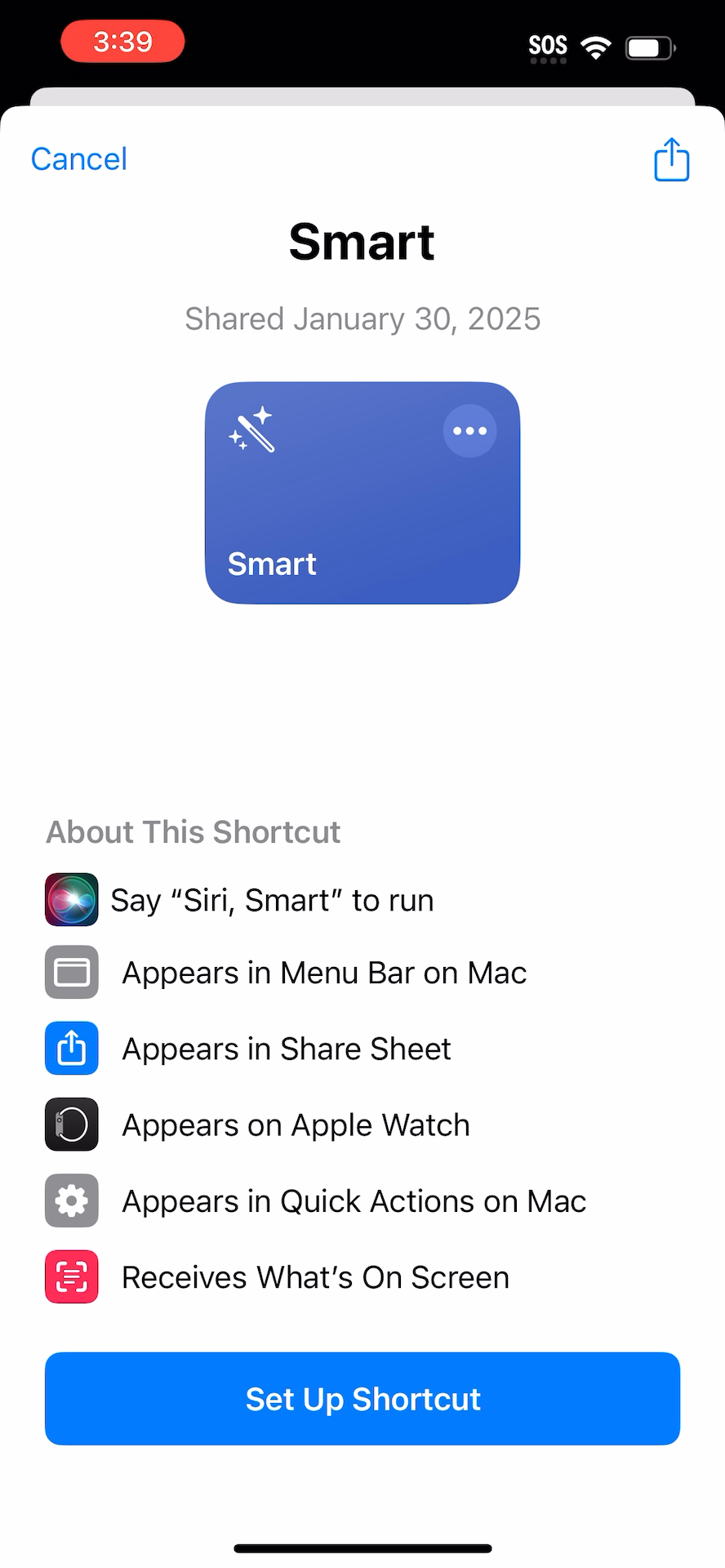
Task: Tap the red recording time pill
Action: coord(122,41)
